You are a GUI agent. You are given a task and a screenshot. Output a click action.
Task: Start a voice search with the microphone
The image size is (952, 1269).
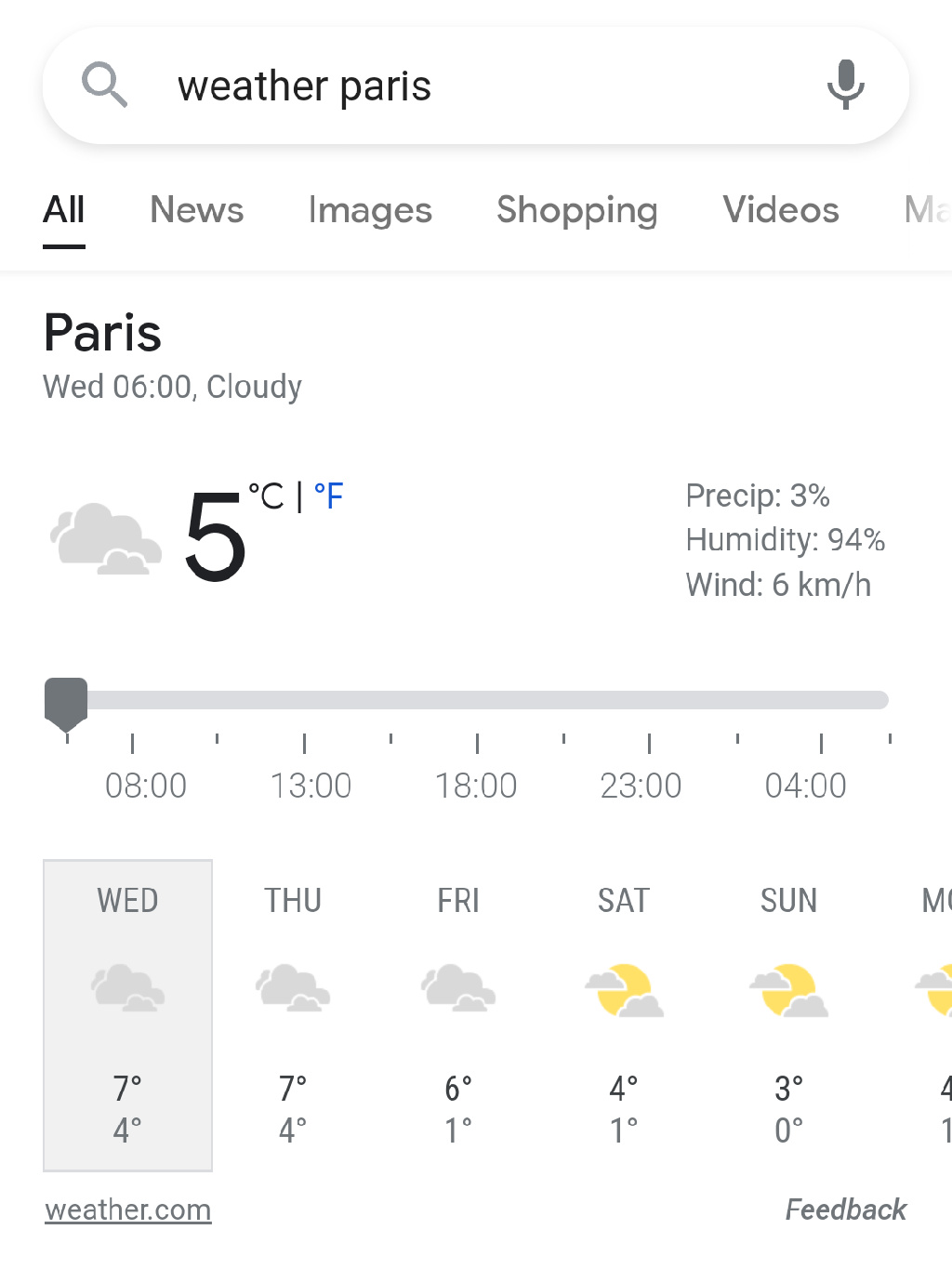pos(845,85)
